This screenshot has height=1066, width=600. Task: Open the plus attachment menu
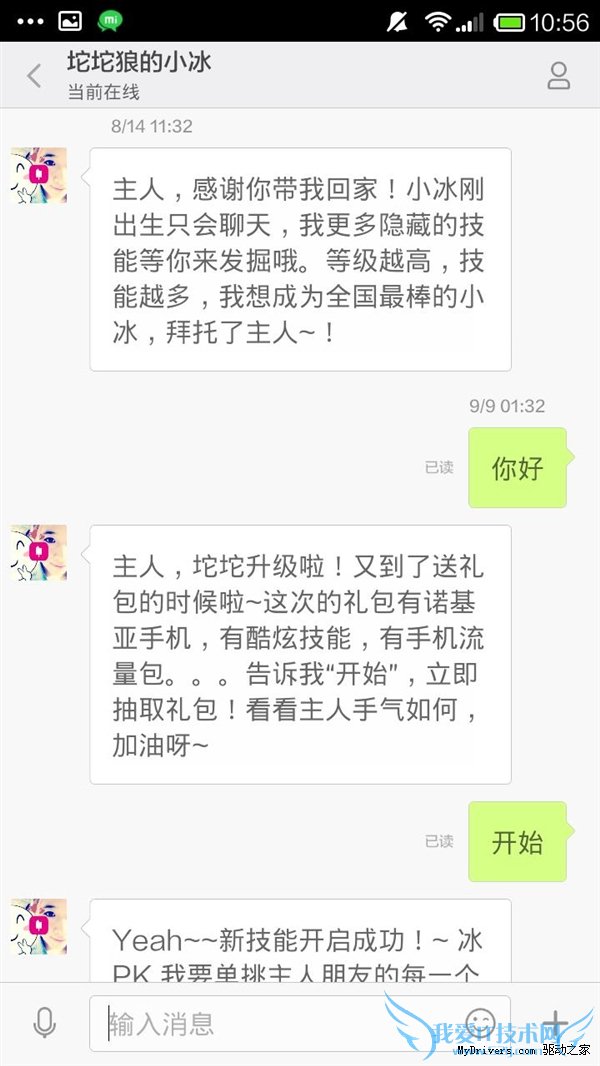coord(554,1023)
